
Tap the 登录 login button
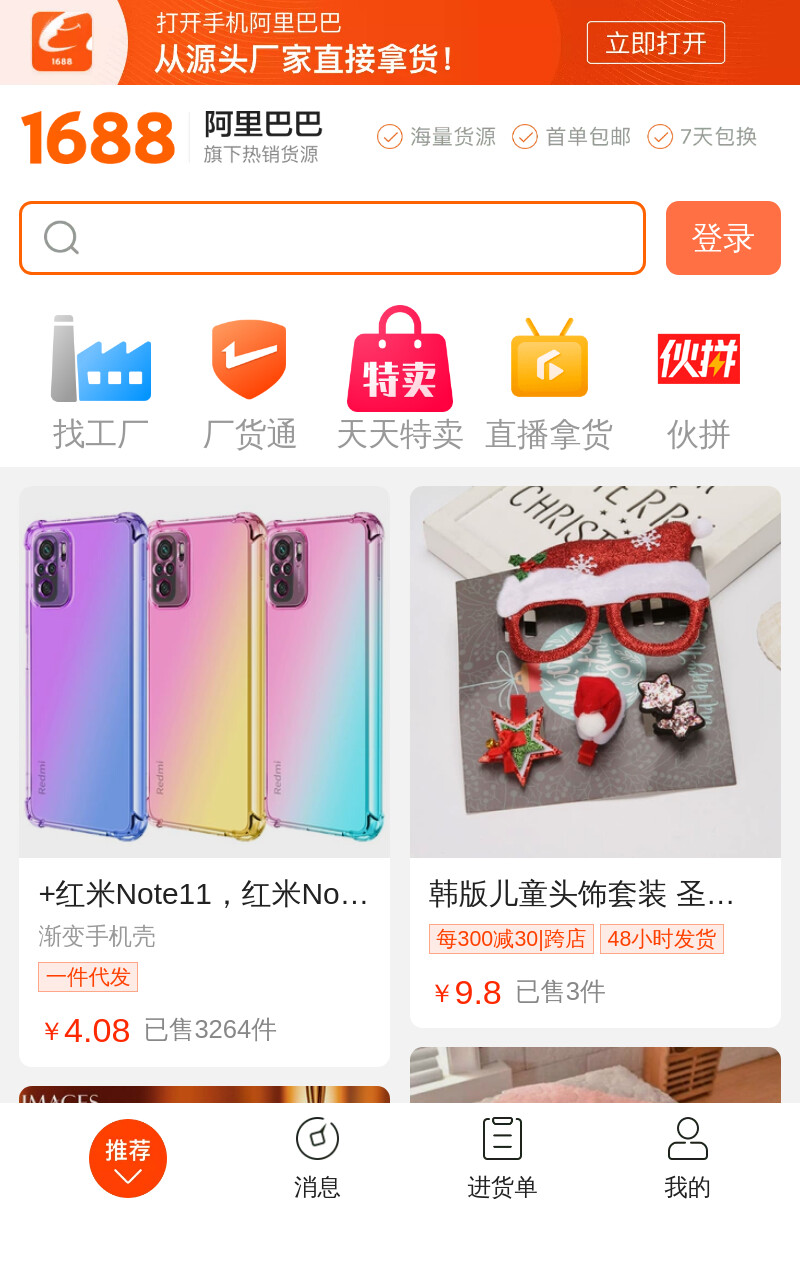(723, 238)
